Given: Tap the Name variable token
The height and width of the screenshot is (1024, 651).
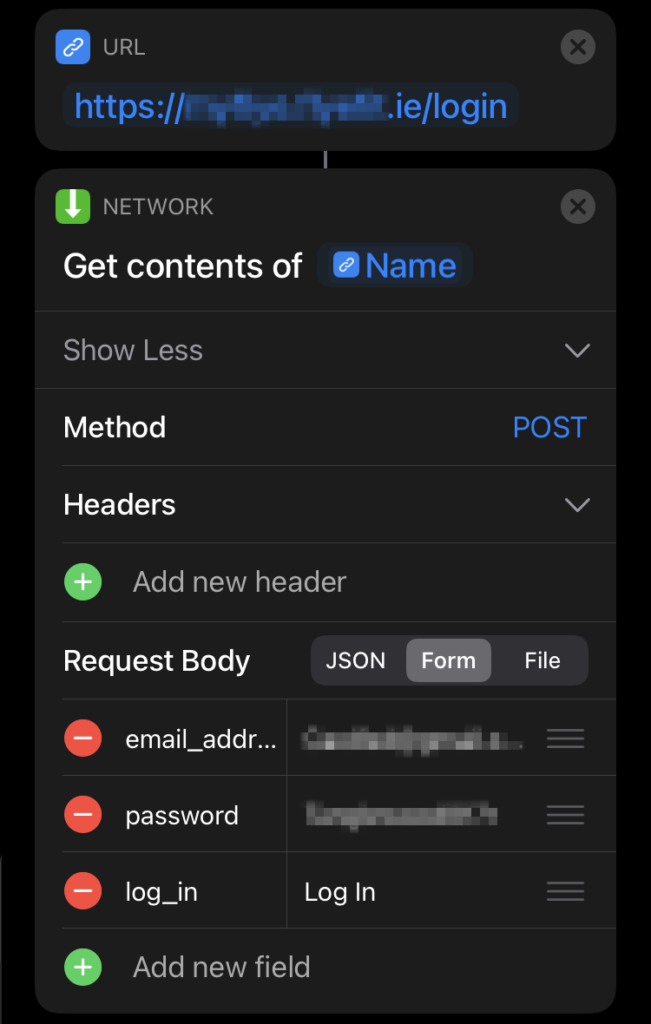Looking at the screenshot, I should 395,266.
